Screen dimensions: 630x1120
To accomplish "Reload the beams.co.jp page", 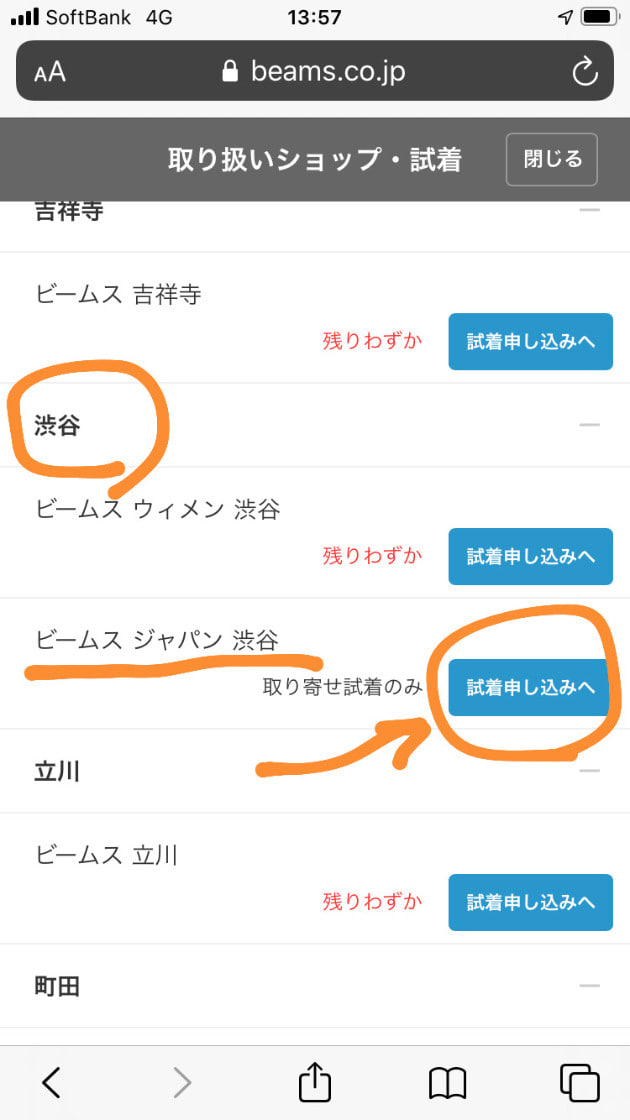I will pos(584,71).
